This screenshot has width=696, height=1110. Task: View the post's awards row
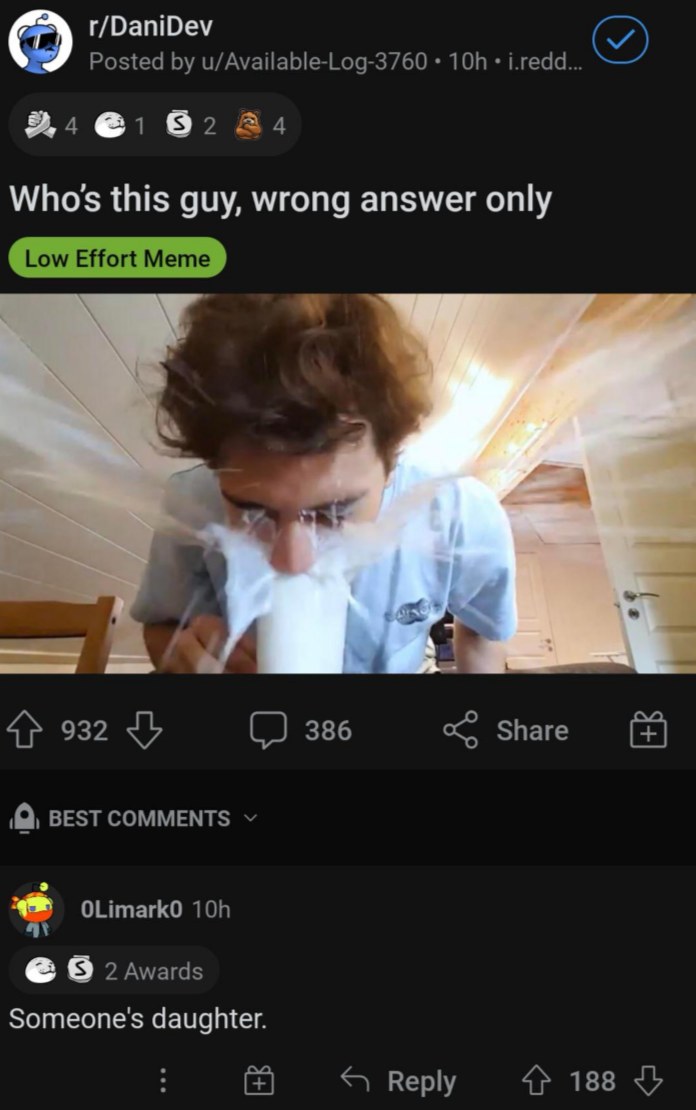click(x=155, y=125)
